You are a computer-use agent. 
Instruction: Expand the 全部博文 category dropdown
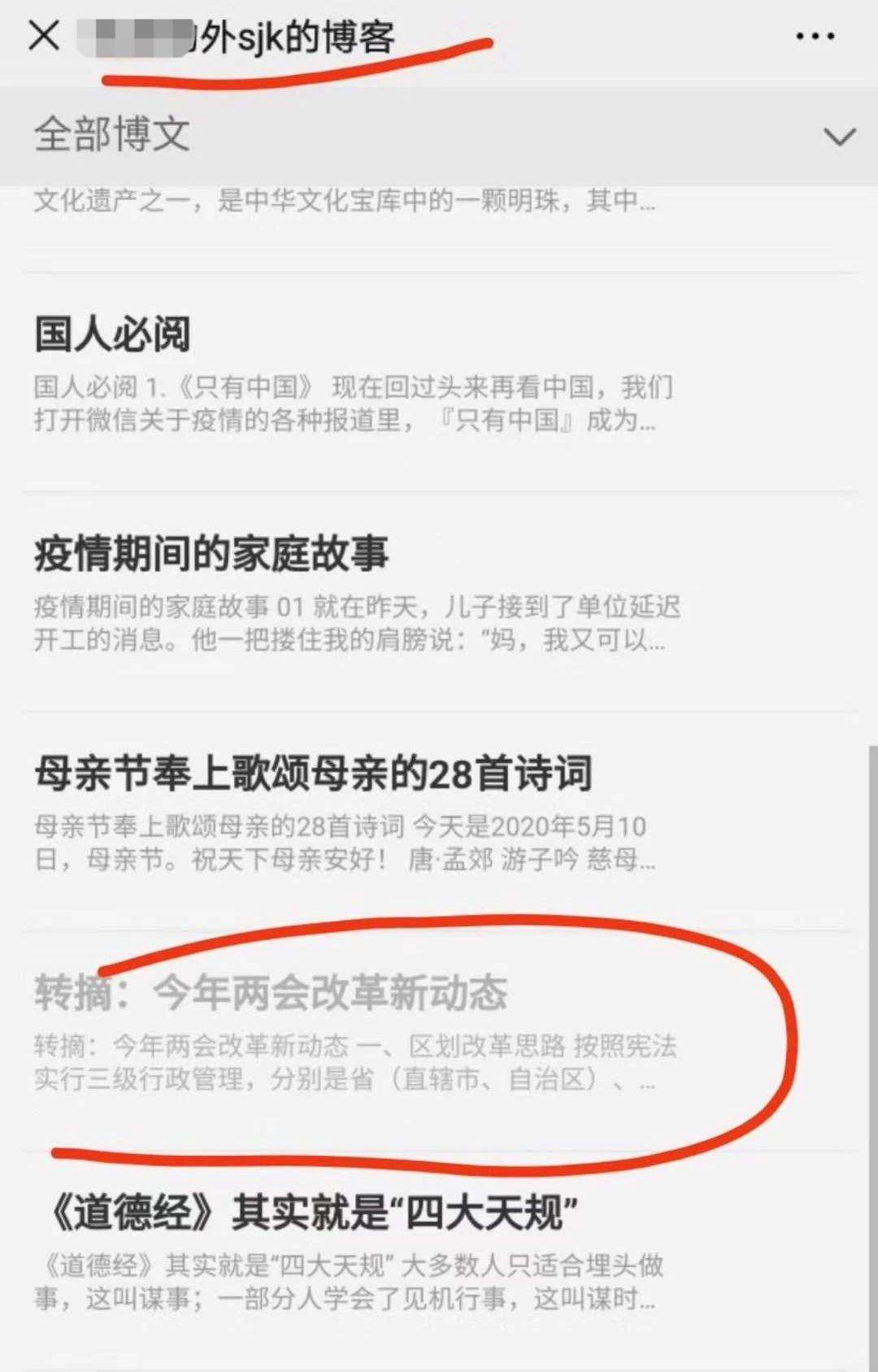pos(838,136)
